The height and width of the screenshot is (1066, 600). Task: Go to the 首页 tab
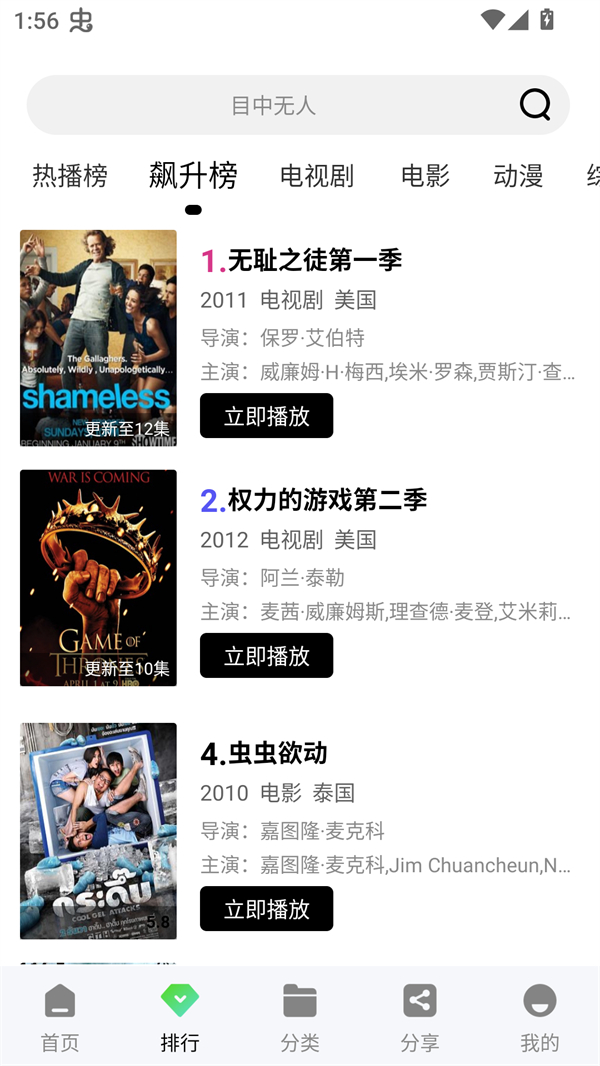(60, 1017)
